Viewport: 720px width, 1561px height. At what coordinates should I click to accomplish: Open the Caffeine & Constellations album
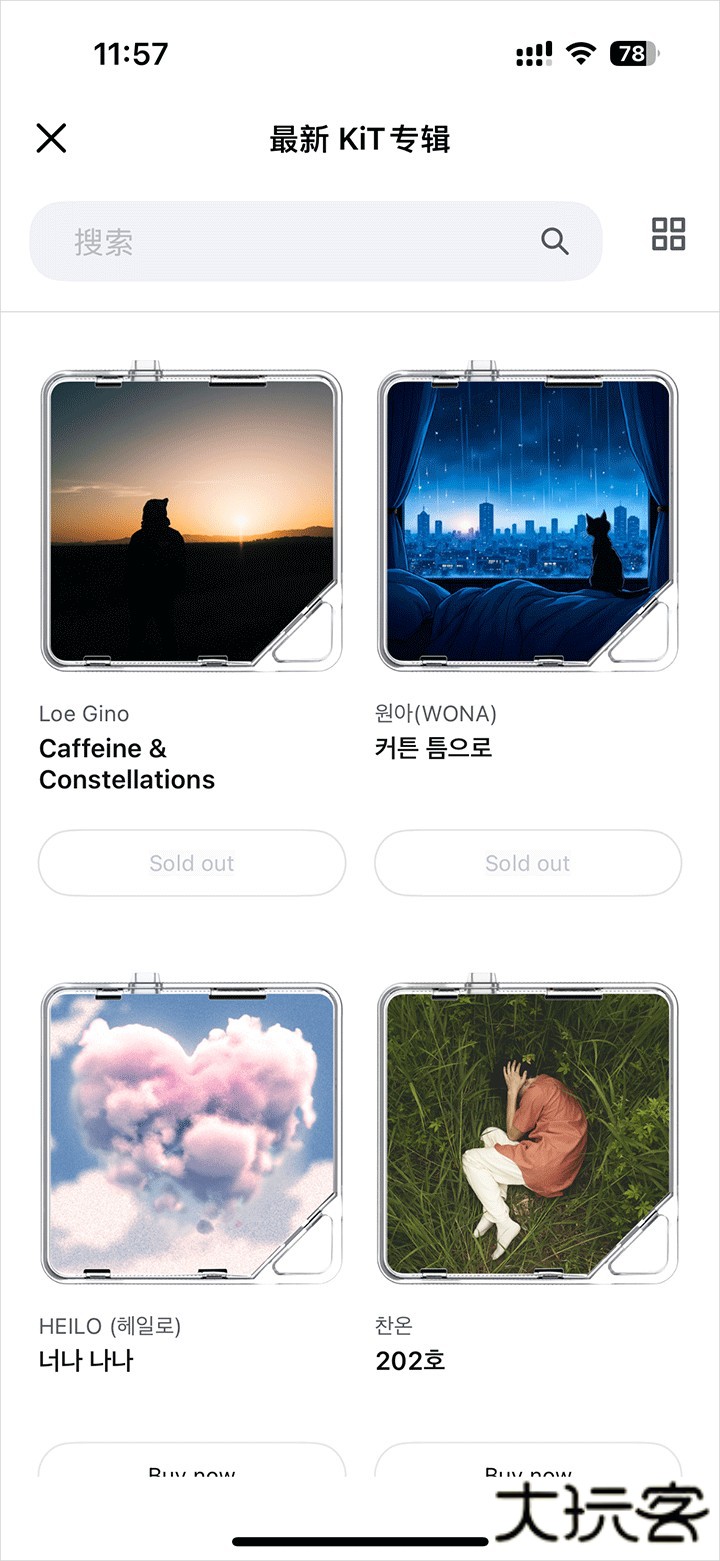click(x=191, y=520)
